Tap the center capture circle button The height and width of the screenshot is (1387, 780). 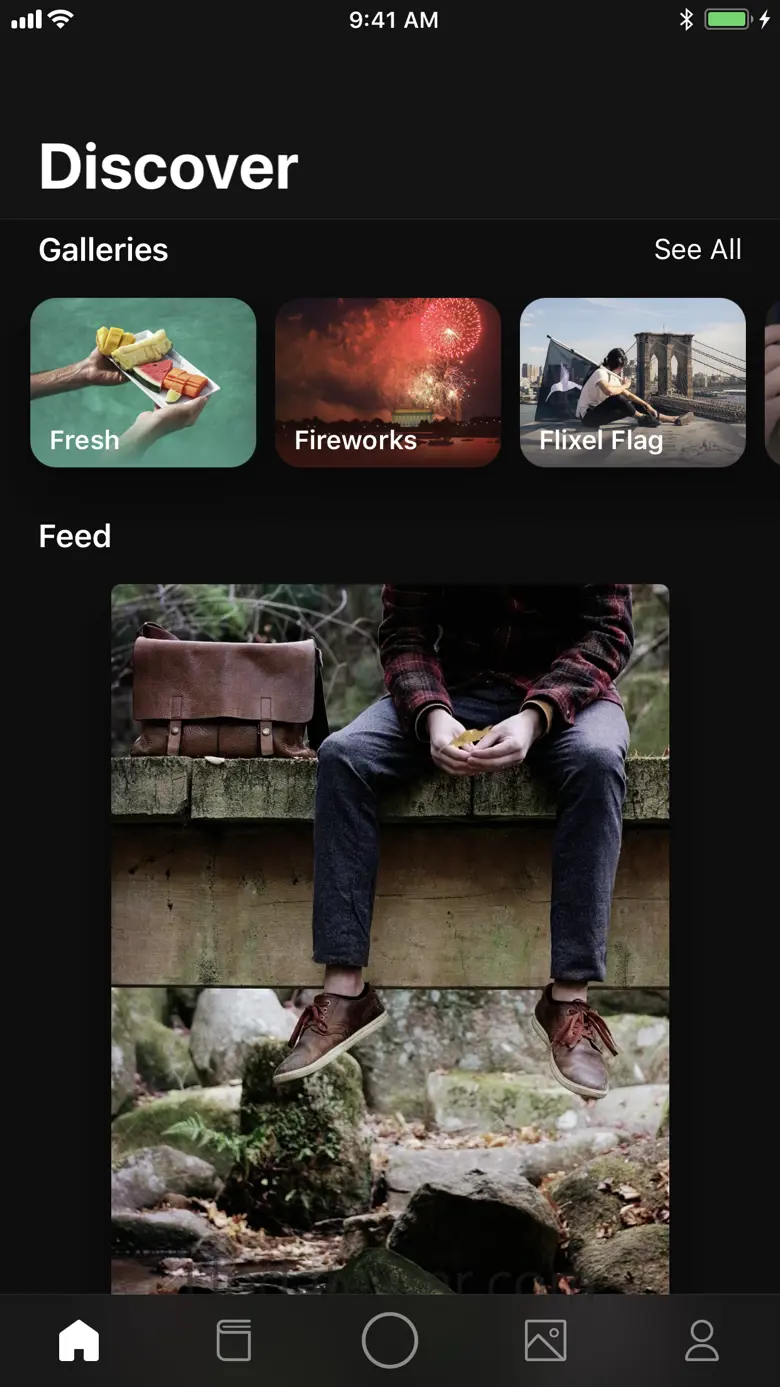point(390,1340)
